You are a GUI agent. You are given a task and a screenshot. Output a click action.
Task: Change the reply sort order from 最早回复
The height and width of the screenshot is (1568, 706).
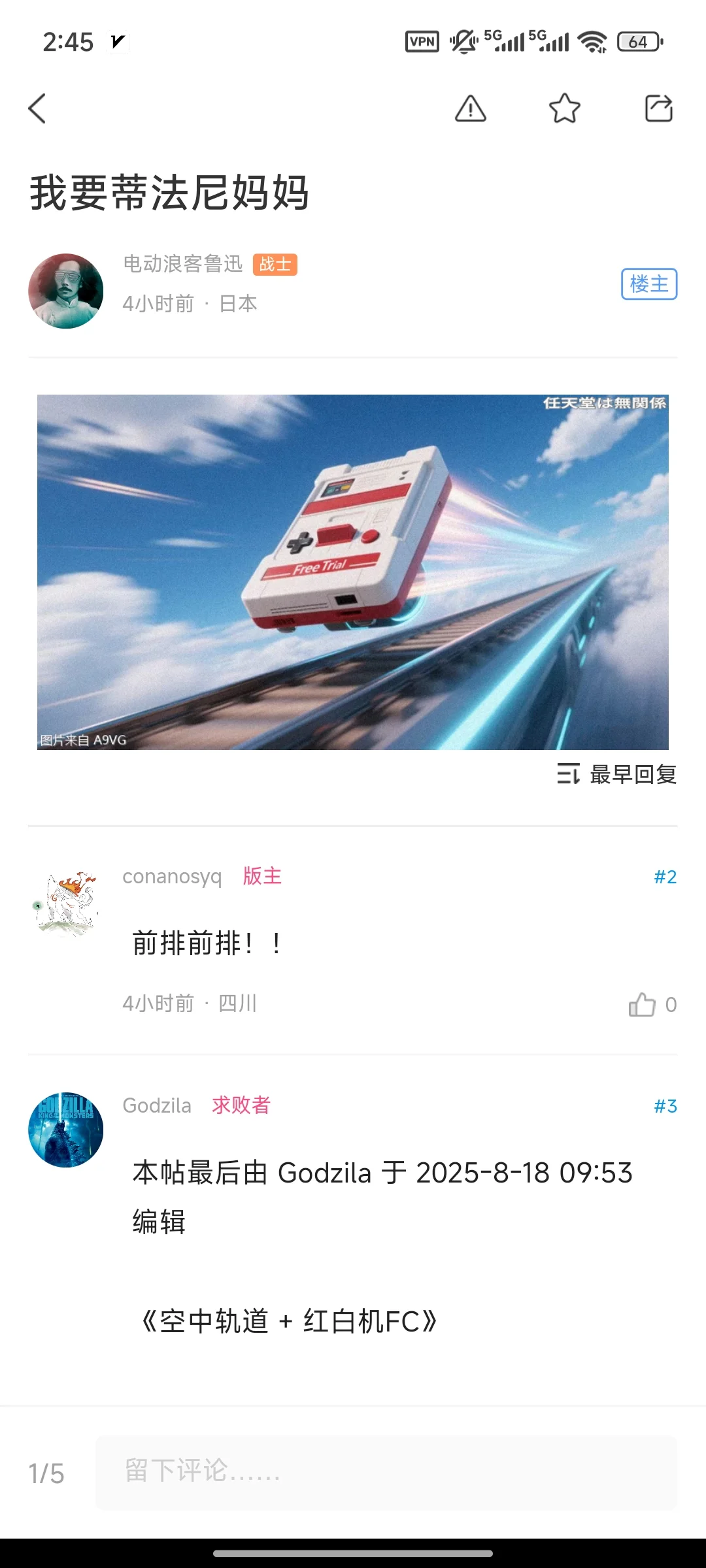click(x=617, y=774)
